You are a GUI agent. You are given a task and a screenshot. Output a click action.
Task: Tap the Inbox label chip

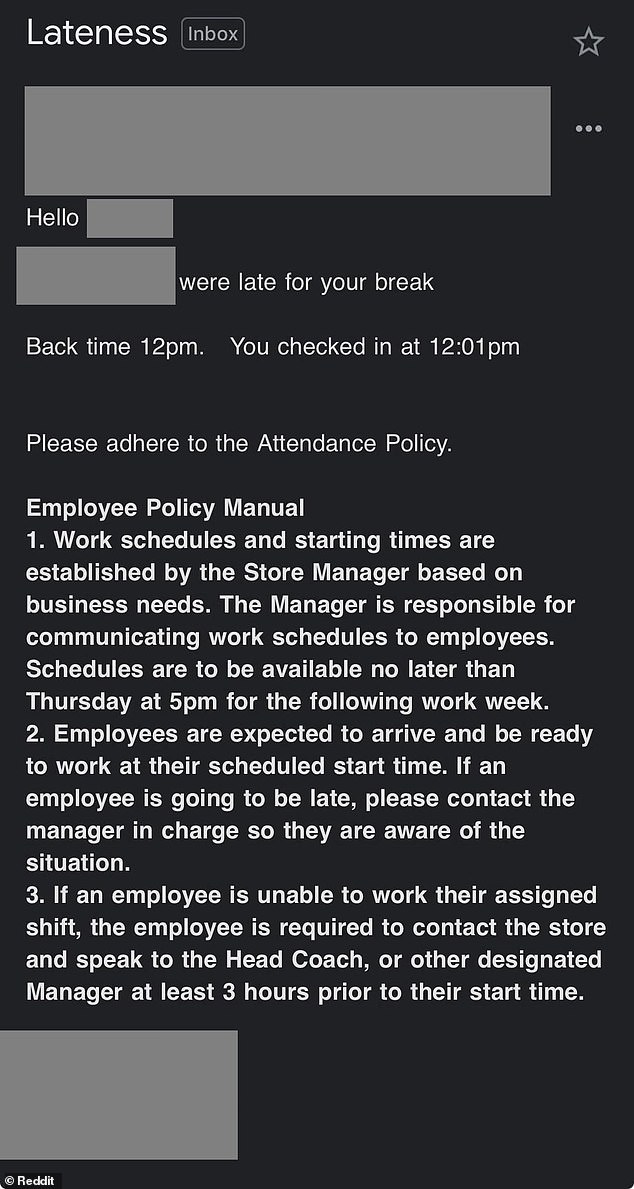213,34
